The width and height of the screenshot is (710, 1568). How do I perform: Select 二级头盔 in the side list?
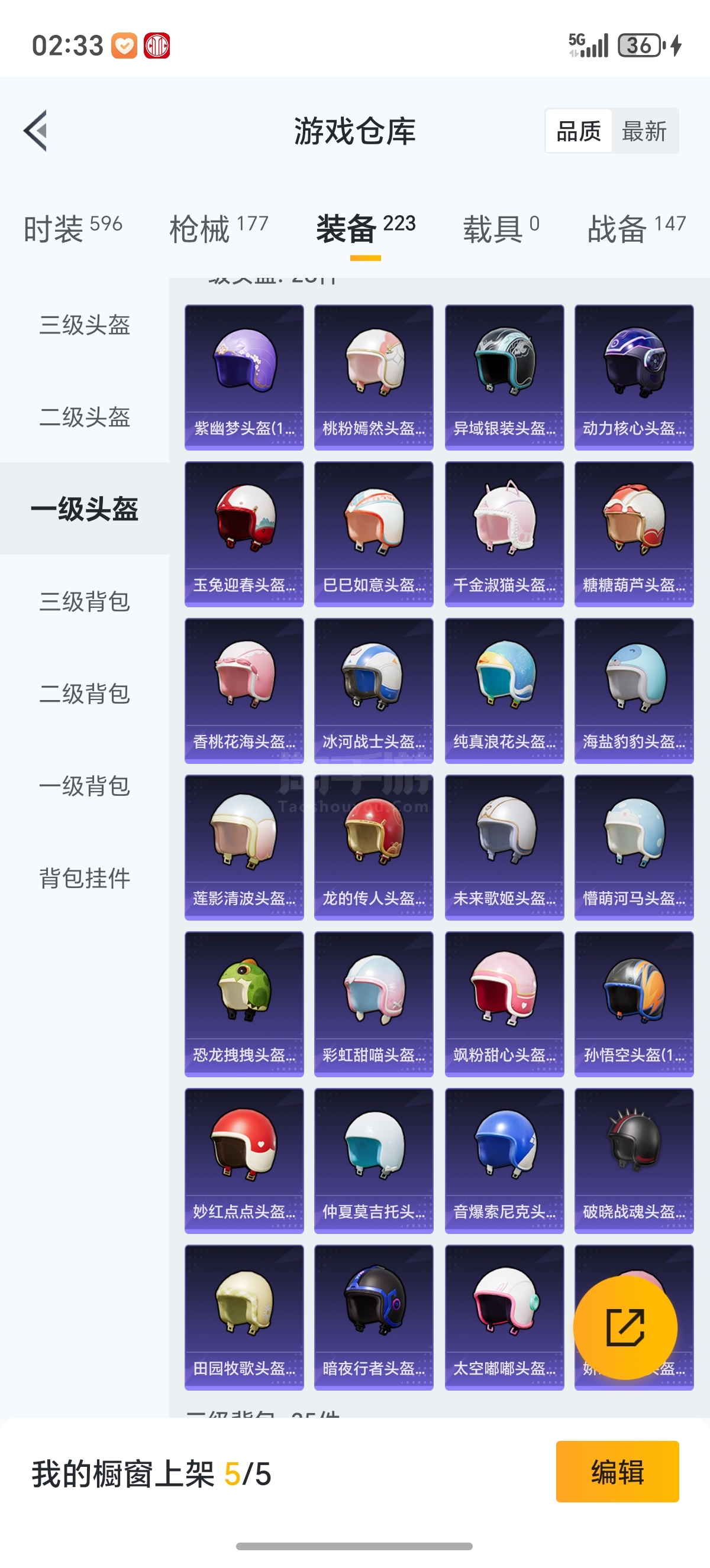pos(85,417)
